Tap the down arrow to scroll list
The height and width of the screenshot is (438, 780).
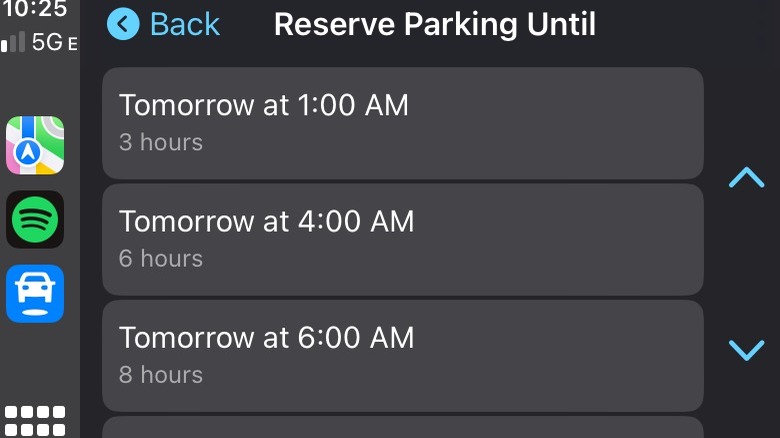[746, 349]
